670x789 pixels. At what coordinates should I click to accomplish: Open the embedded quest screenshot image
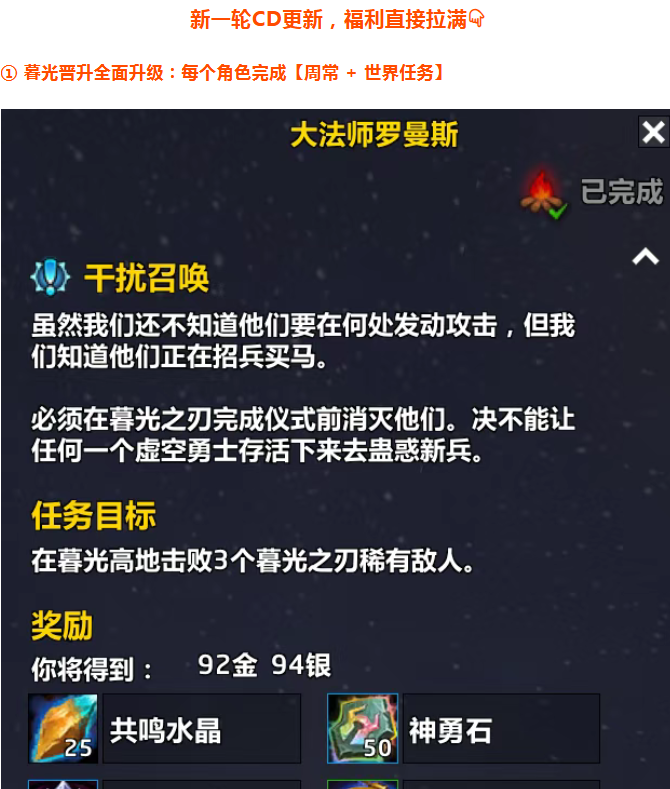[x=335, y=450]
